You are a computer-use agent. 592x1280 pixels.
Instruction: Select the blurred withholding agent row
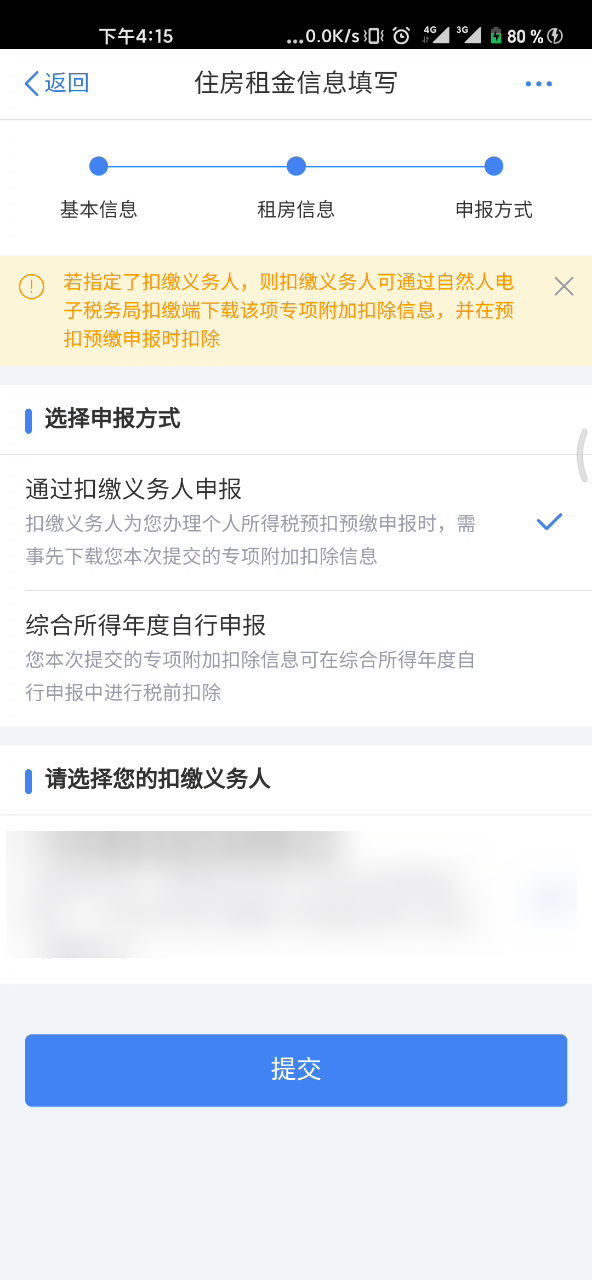(x=296, y=898)
